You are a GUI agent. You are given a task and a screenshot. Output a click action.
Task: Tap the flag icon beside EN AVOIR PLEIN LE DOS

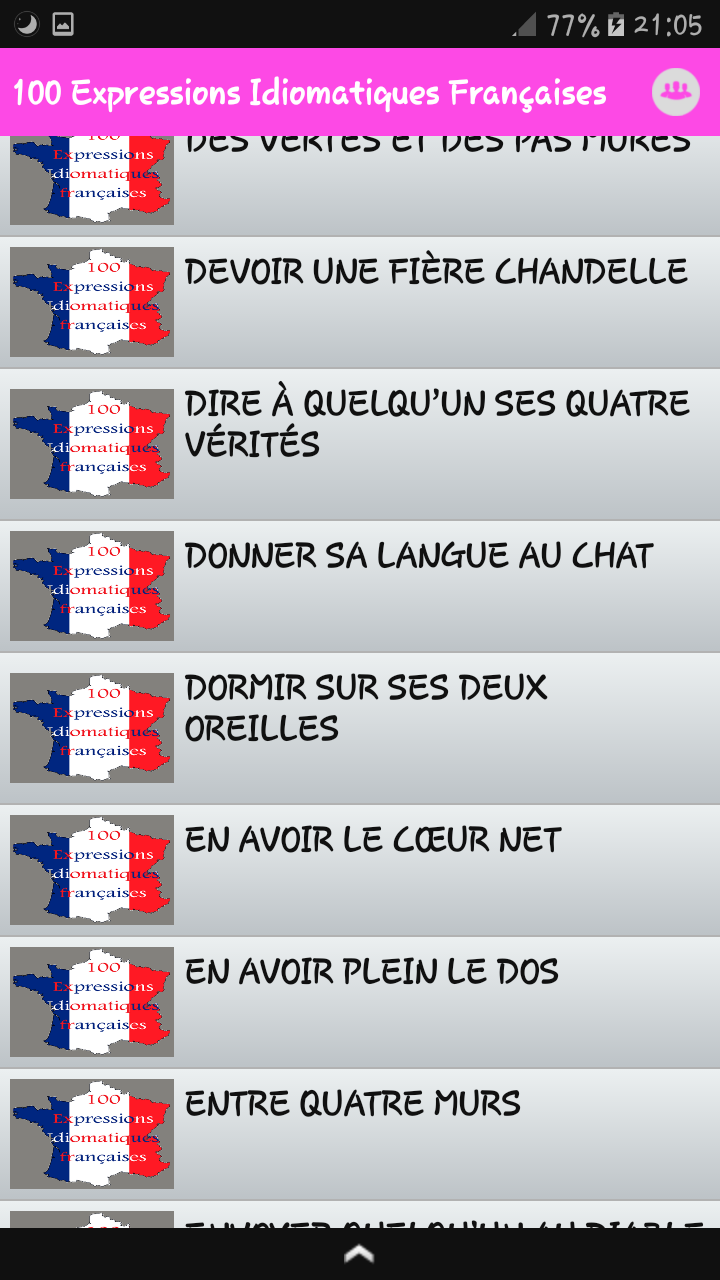[x=90, y=1001]
